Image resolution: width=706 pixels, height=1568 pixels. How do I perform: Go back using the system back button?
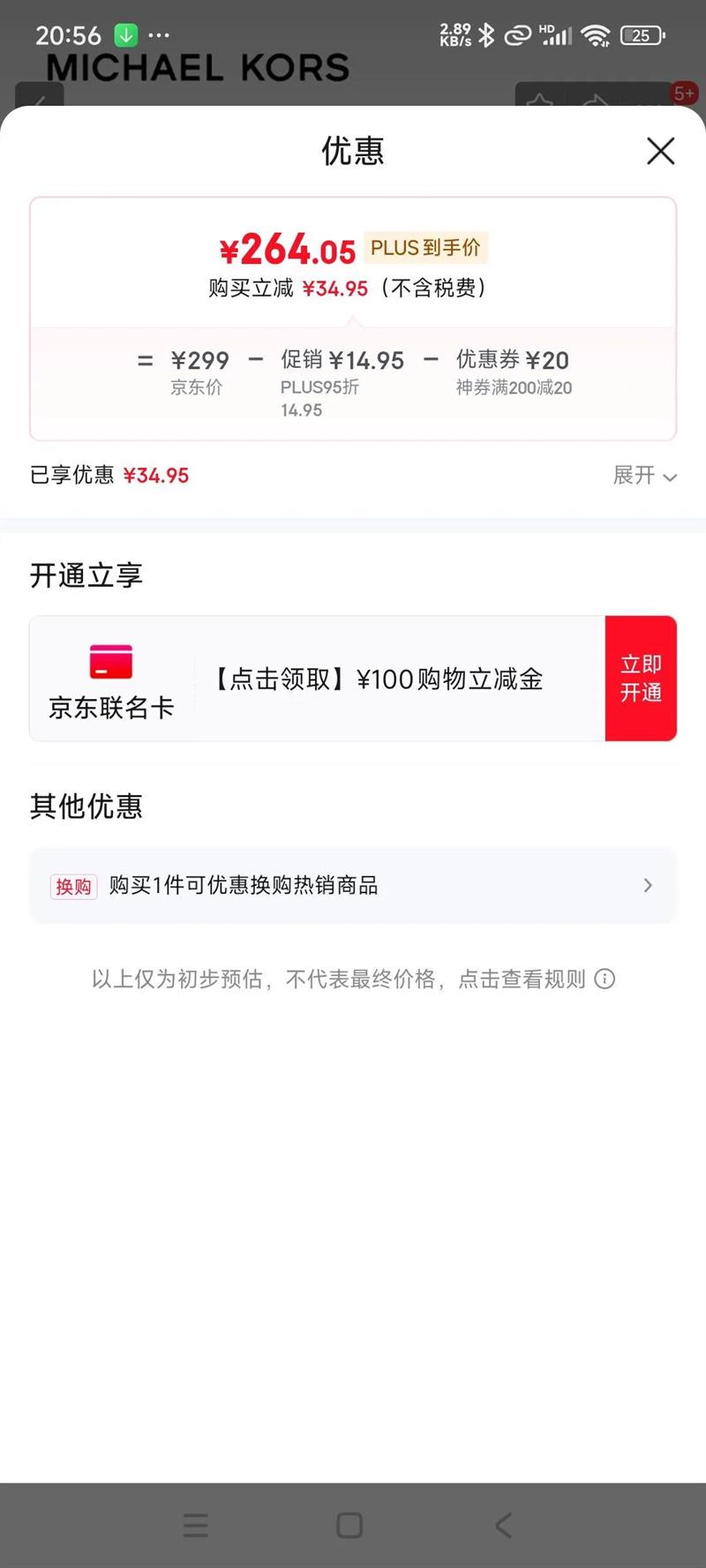tap(503, 1526)
